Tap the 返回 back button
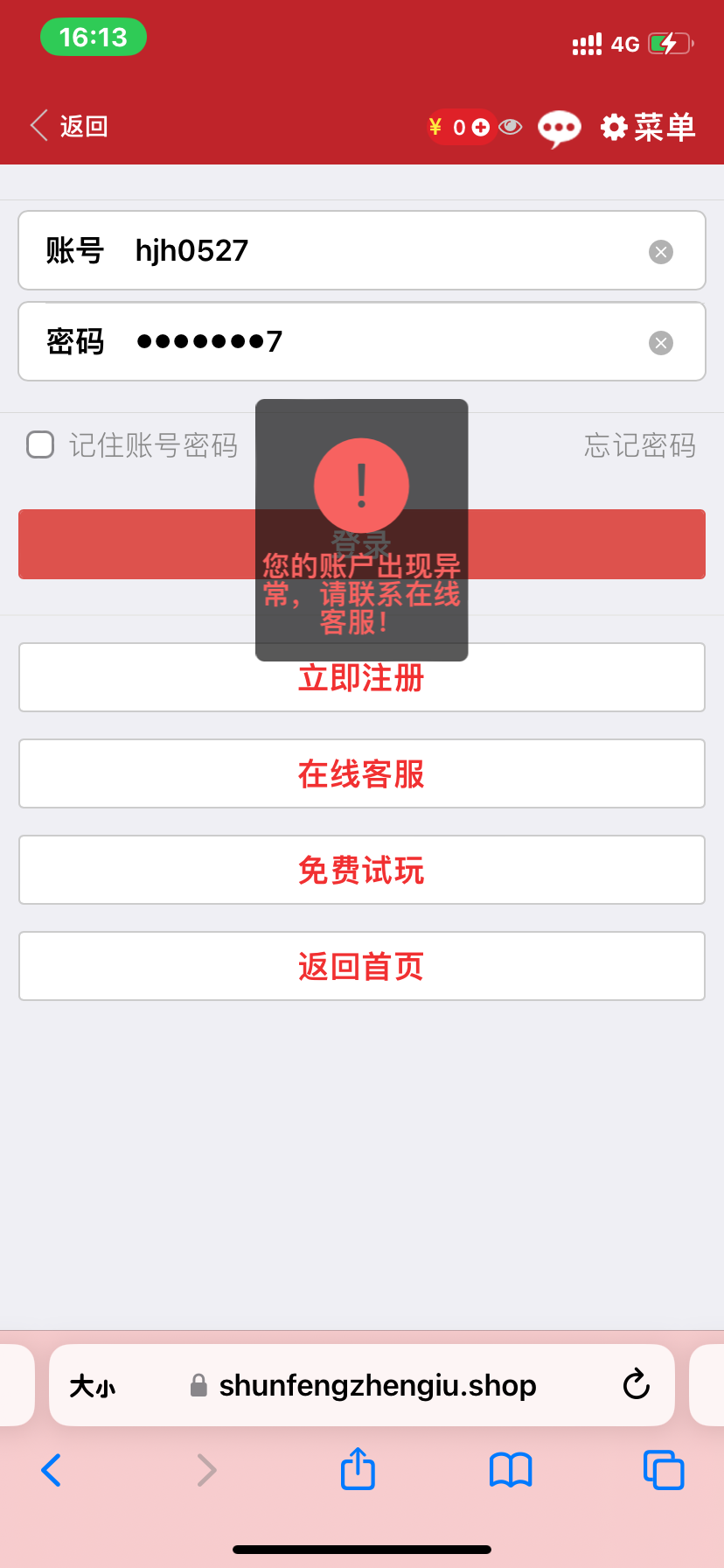The image size is (724, 1568). click(70, 127)
